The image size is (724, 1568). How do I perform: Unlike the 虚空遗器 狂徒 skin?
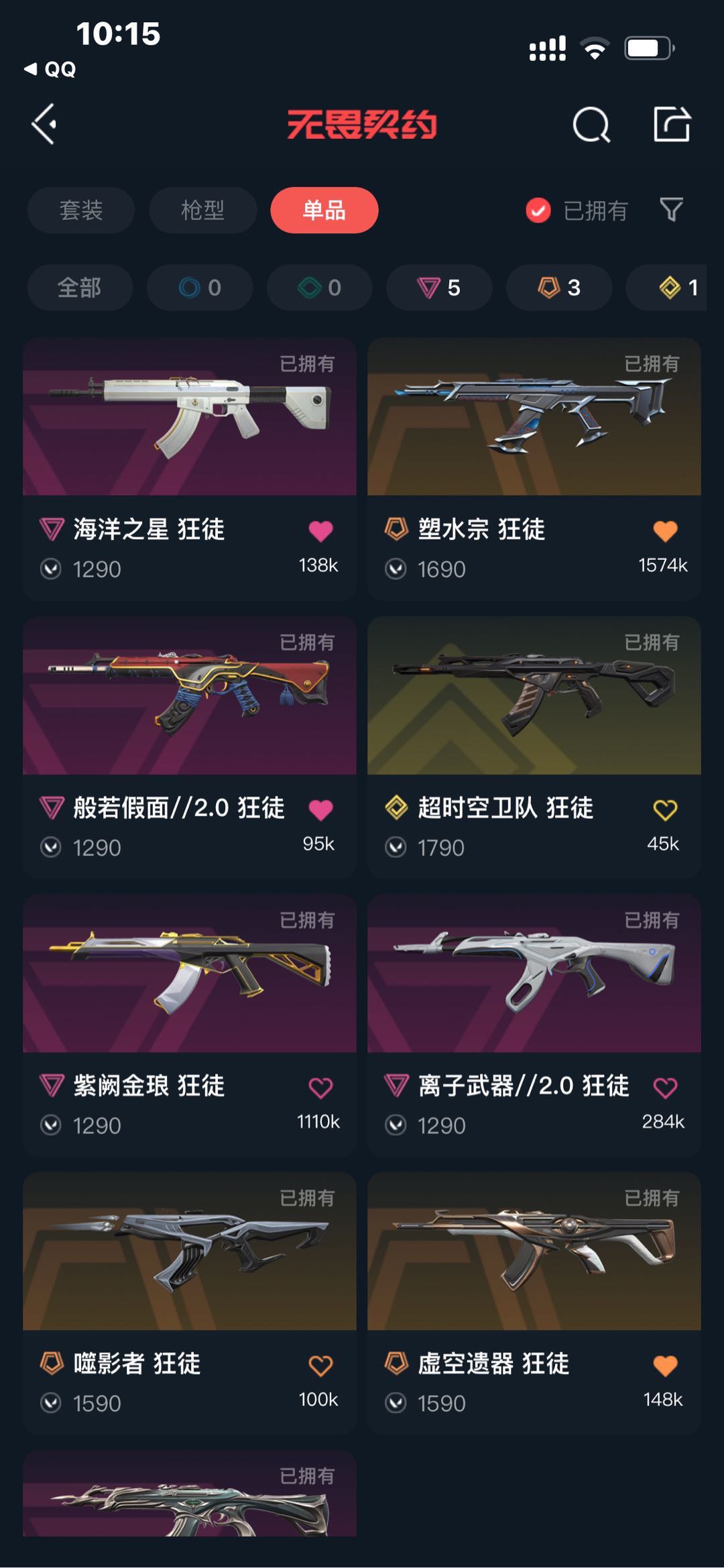[x=665, y=1365]
